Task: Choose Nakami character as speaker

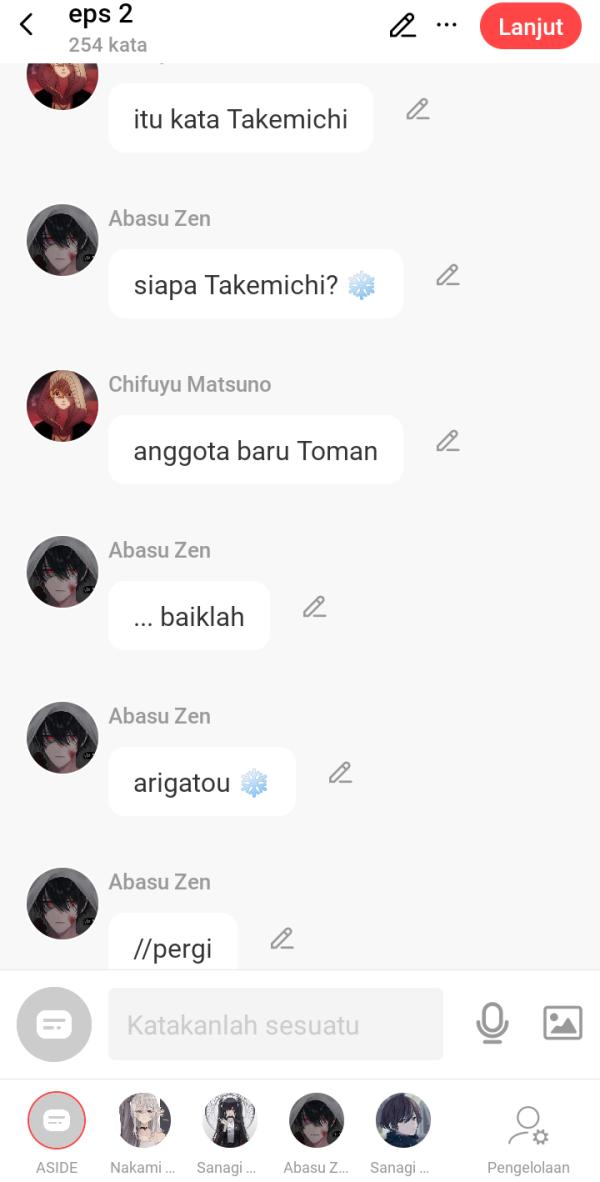Action: pyautogui.click(x=143, y=1121)
